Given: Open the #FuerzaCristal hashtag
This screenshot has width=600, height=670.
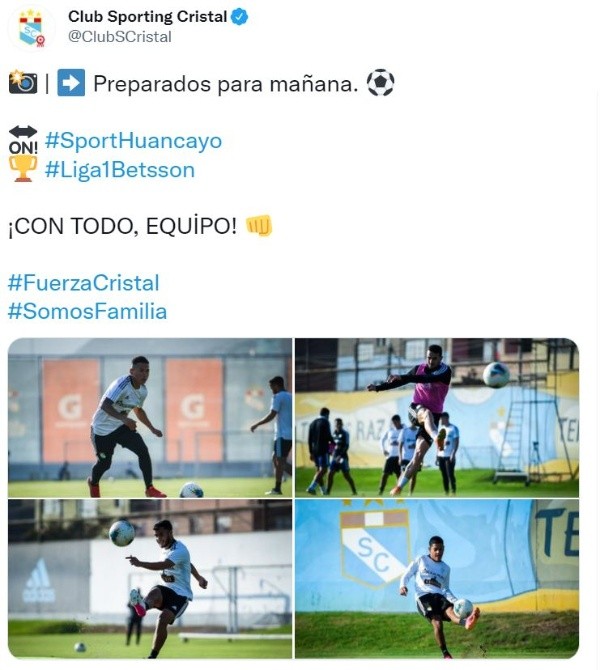Looking at the screenshot, I should (x=83, y=283).
